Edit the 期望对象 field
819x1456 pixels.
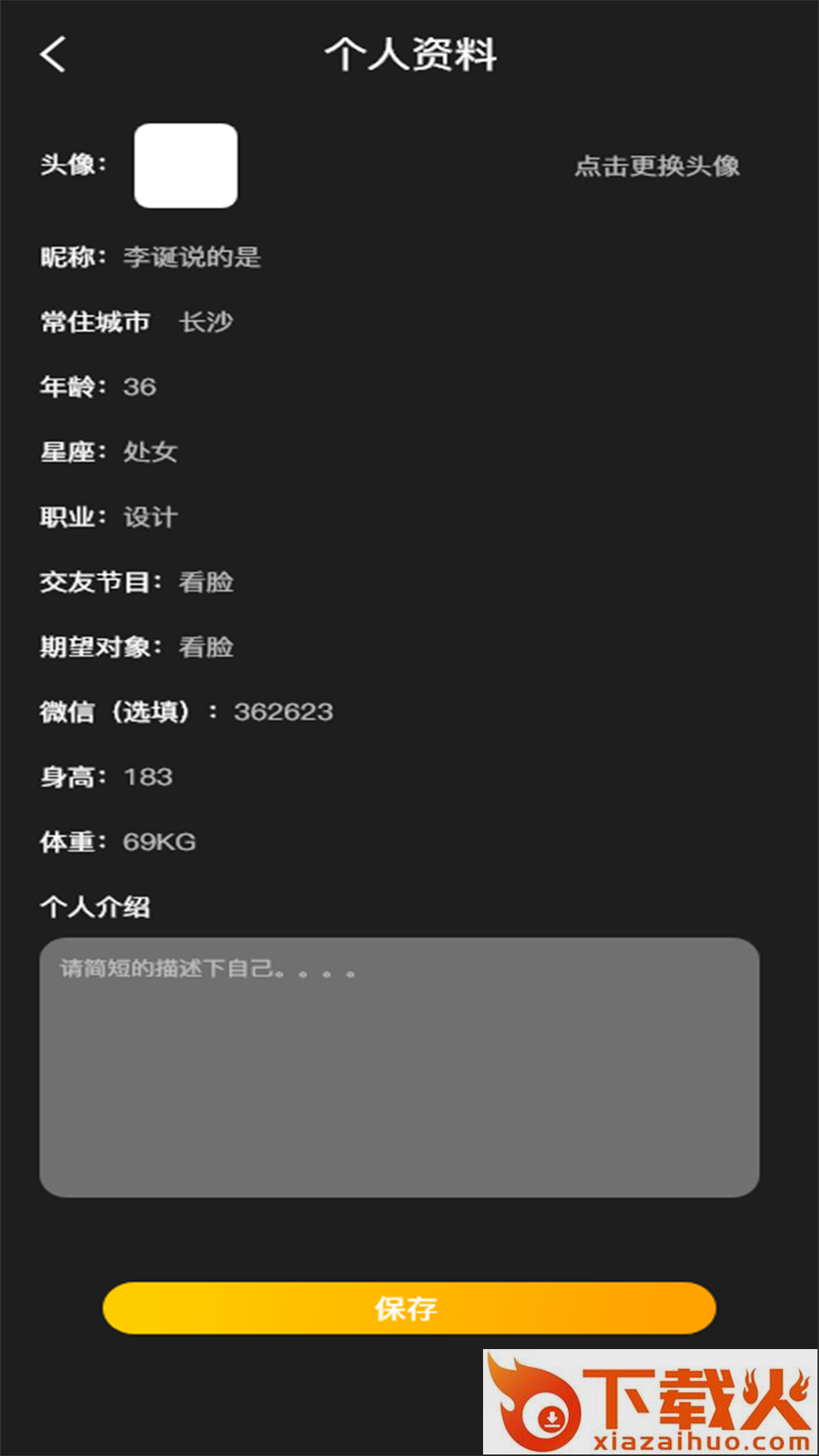(x=206, y=647)
